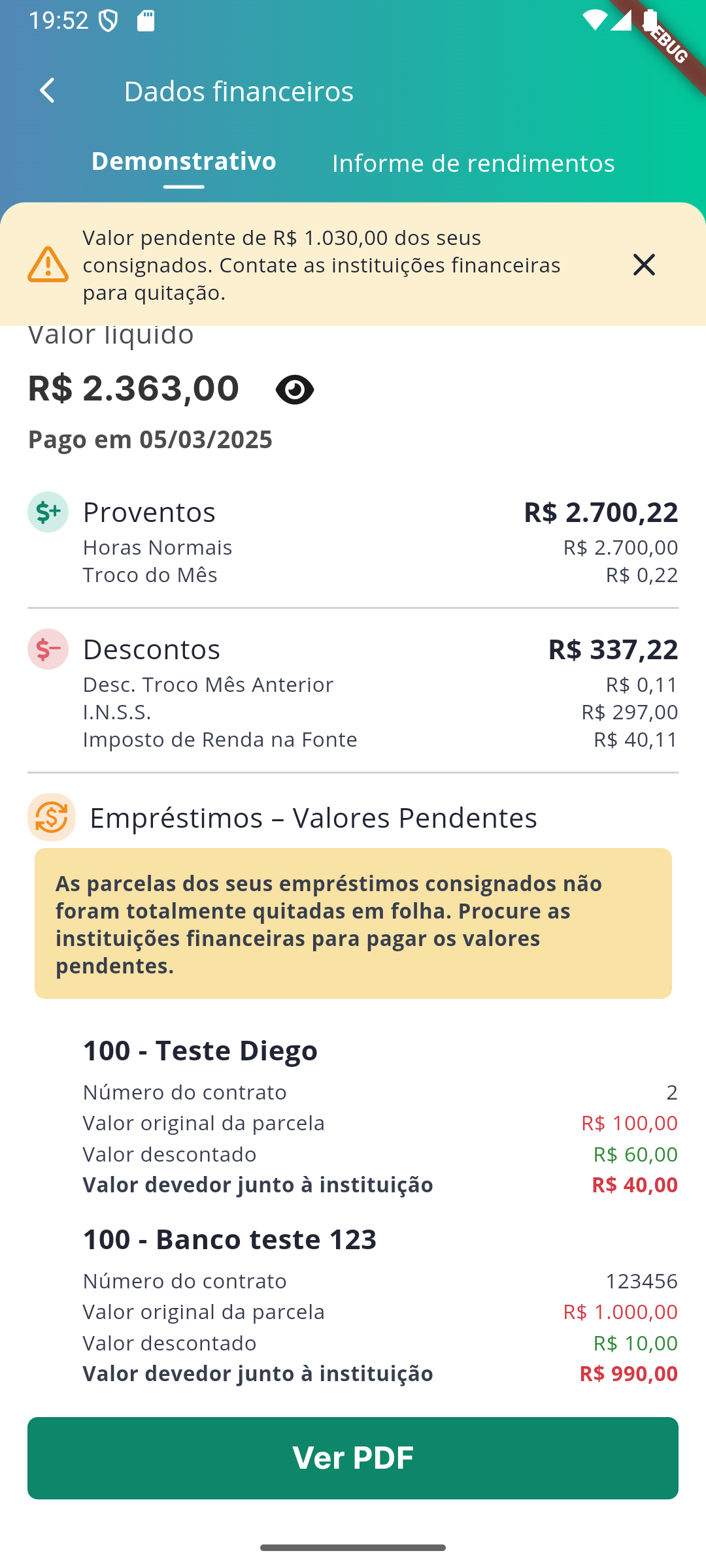The width and height of the screenshot is (706, 1568).
Task: Dismiss the pending value alert banner
Action: 643,264
